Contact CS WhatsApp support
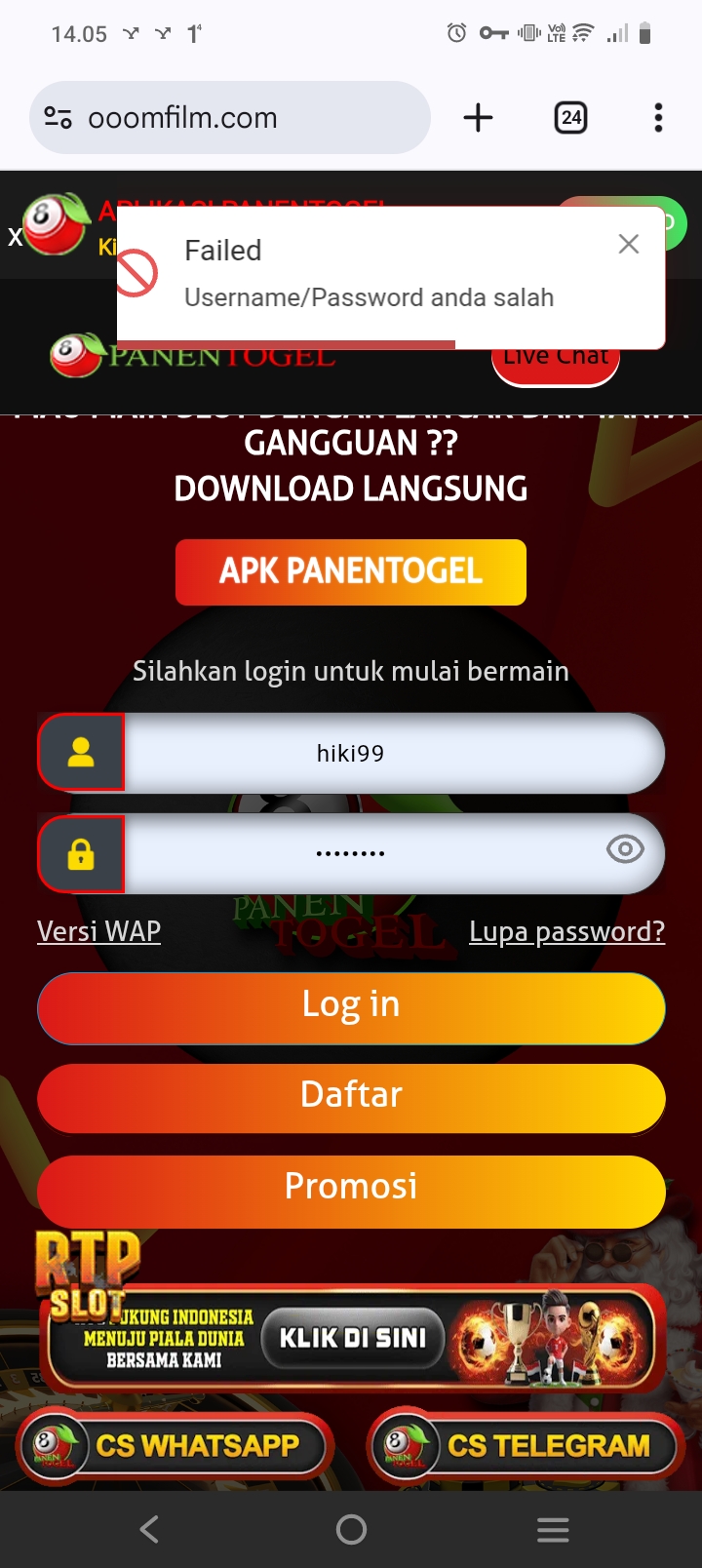This screenshot has height=1568, width=702. click(175, 1446)
